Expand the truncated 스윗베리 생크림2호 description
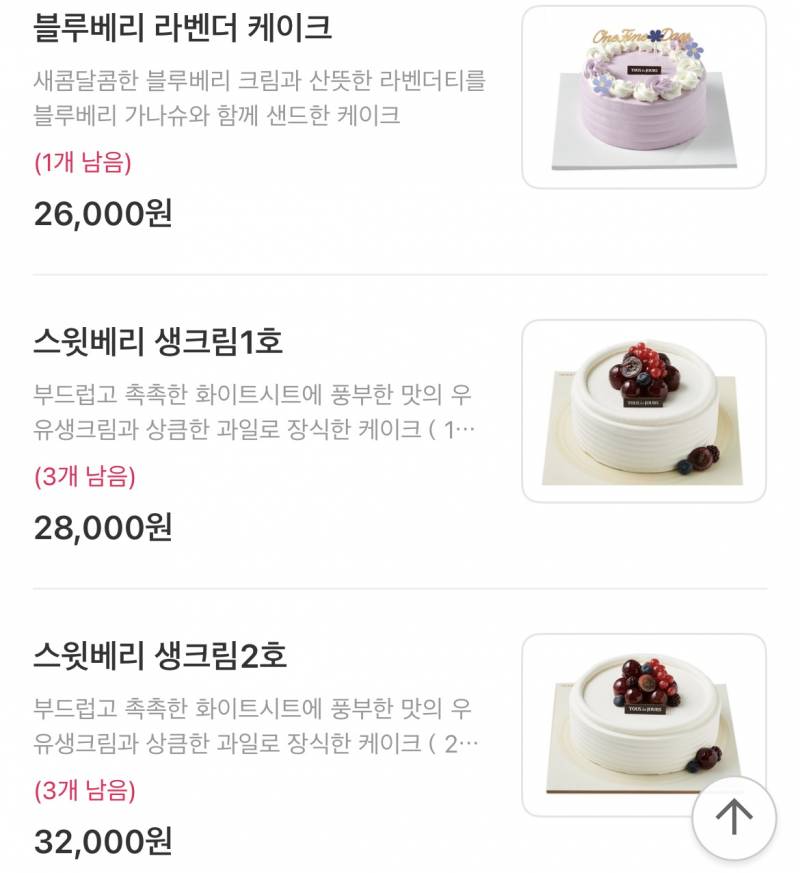The image size is (800, 873). coord(468,739)
